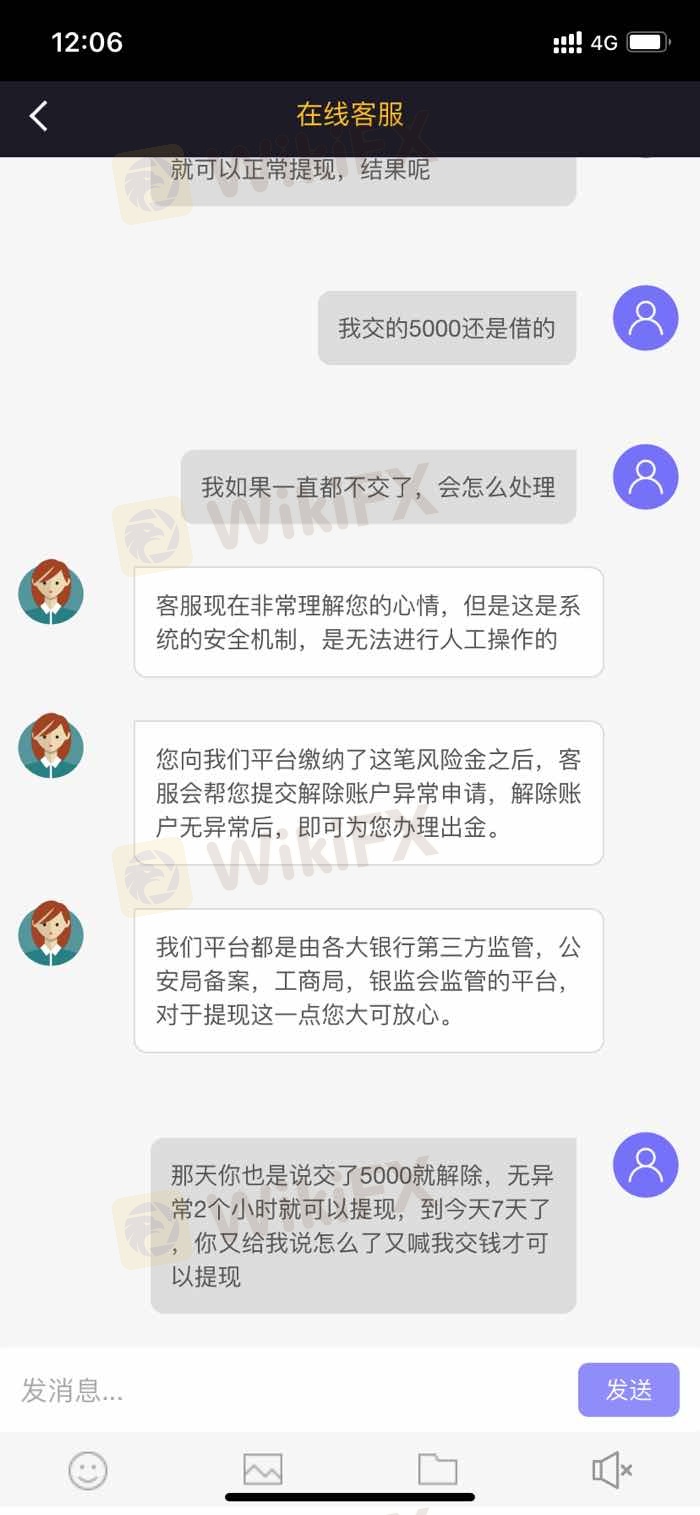Go back from the 在线客服 chat
Image resolution: width=700 pixels, height=1515 pixels.
(x=39, y=117)
